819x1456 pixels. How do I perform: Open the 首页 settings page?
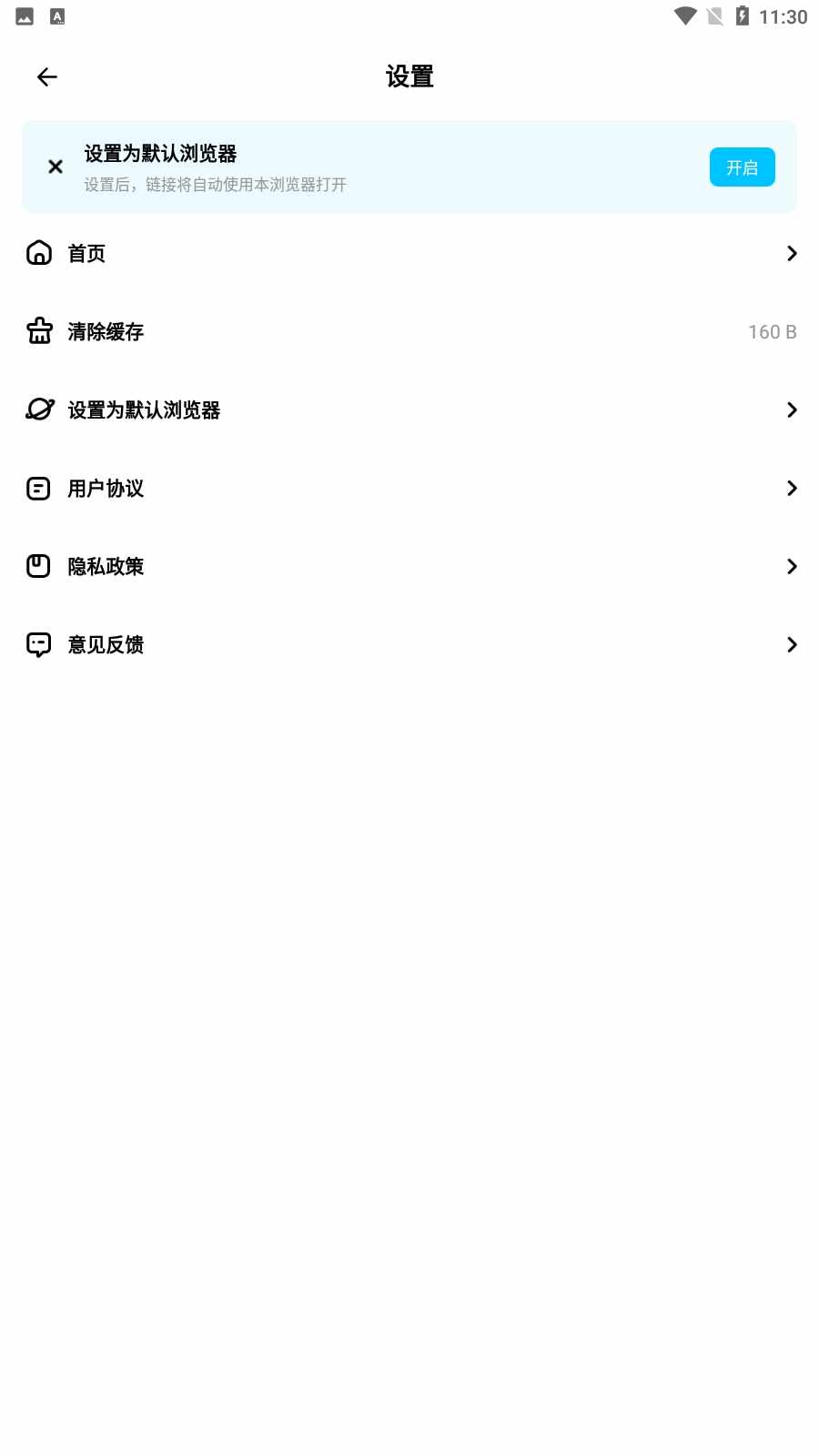click(x=86, y=253)
